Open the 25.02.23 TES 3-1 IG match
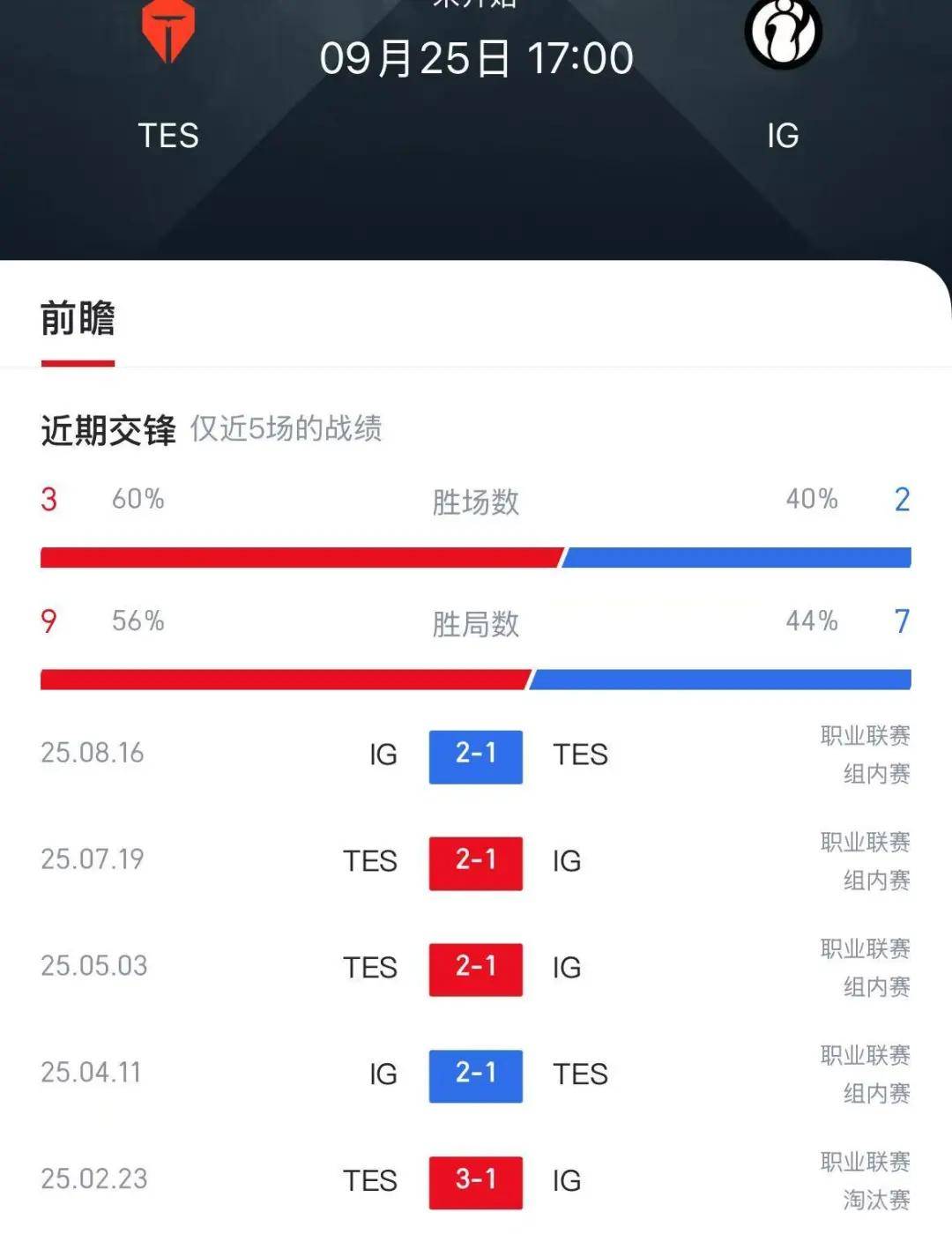Image resolution: width=952 pixels, height=1234 pixels. point(475,1181)
